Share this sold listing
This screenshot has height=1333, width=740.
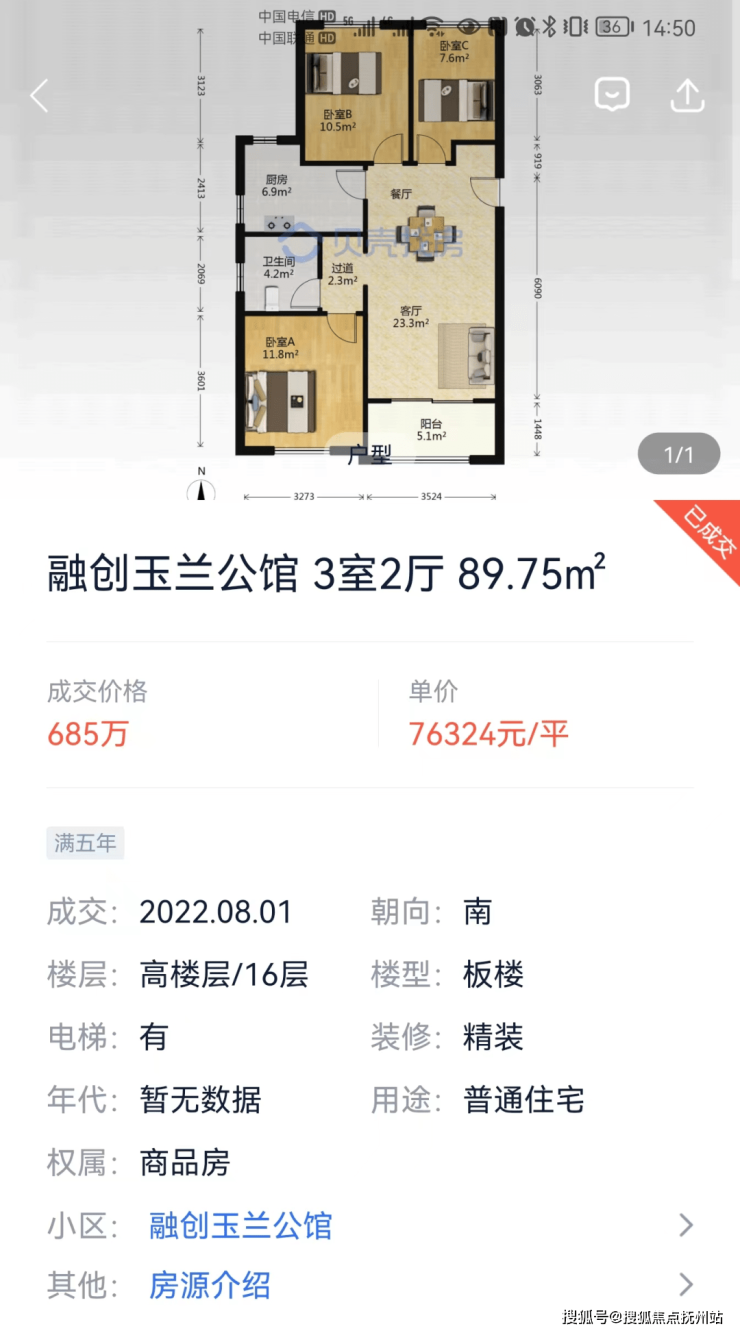coord(687,95)
